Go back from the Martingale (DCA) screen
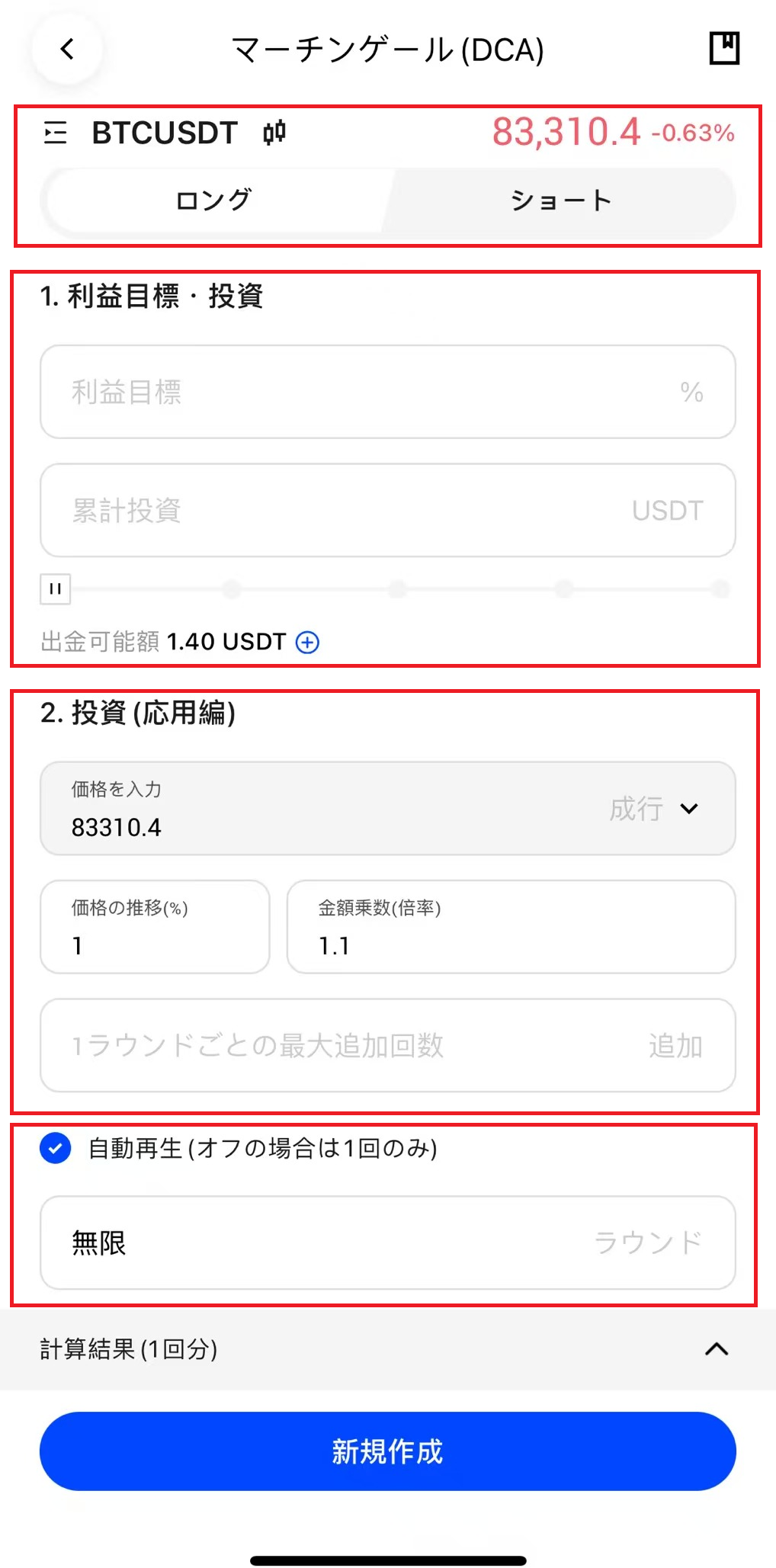Image resolution: width=776 pixels, height=1568 pixels. point(67,50)
